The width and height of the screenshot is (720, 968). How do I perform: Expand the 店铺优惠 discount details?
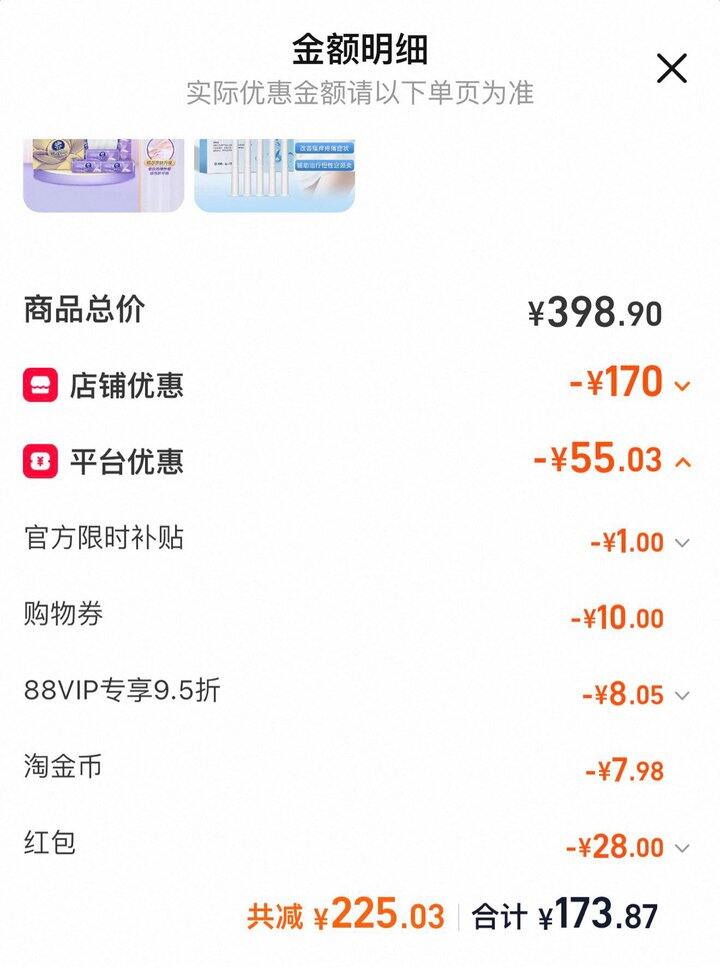pos(682,386)
